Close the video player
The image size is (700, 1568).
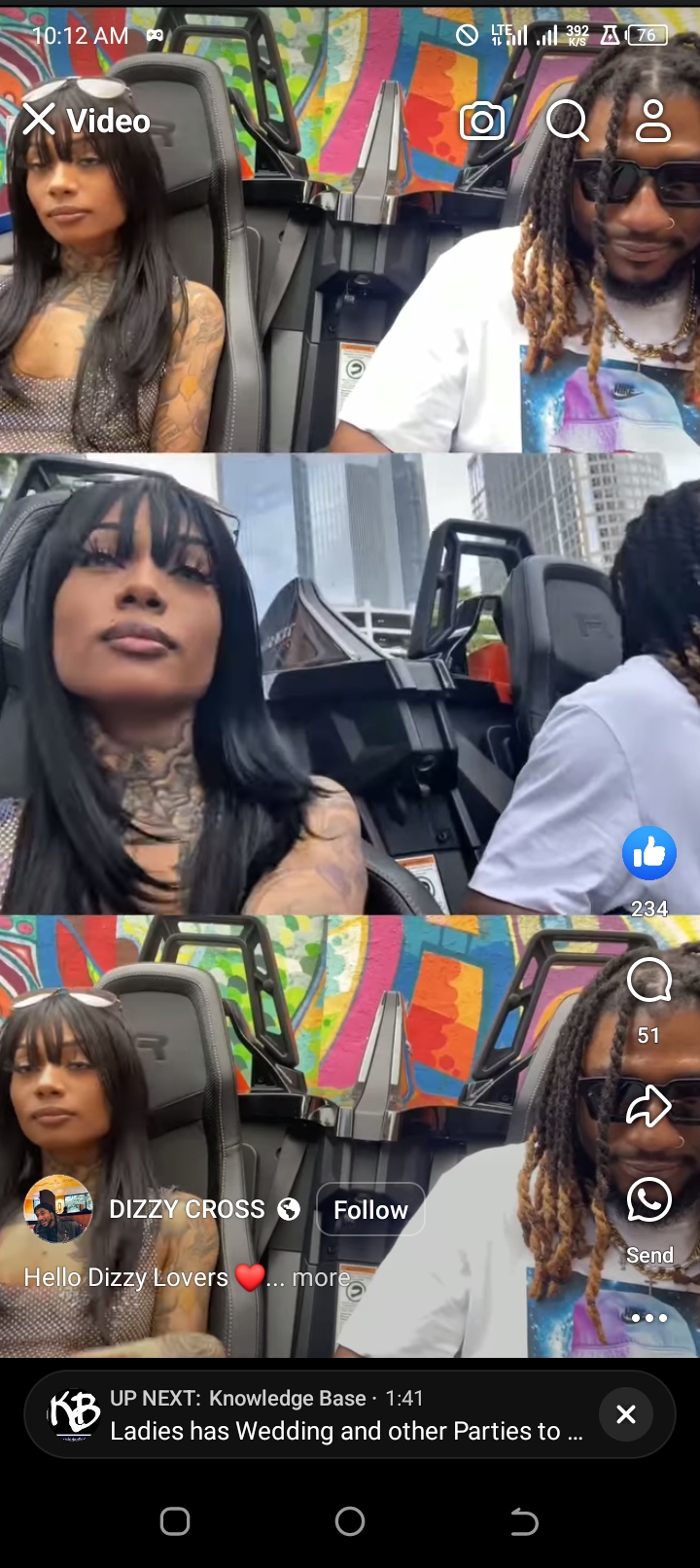tap(39, 120)
